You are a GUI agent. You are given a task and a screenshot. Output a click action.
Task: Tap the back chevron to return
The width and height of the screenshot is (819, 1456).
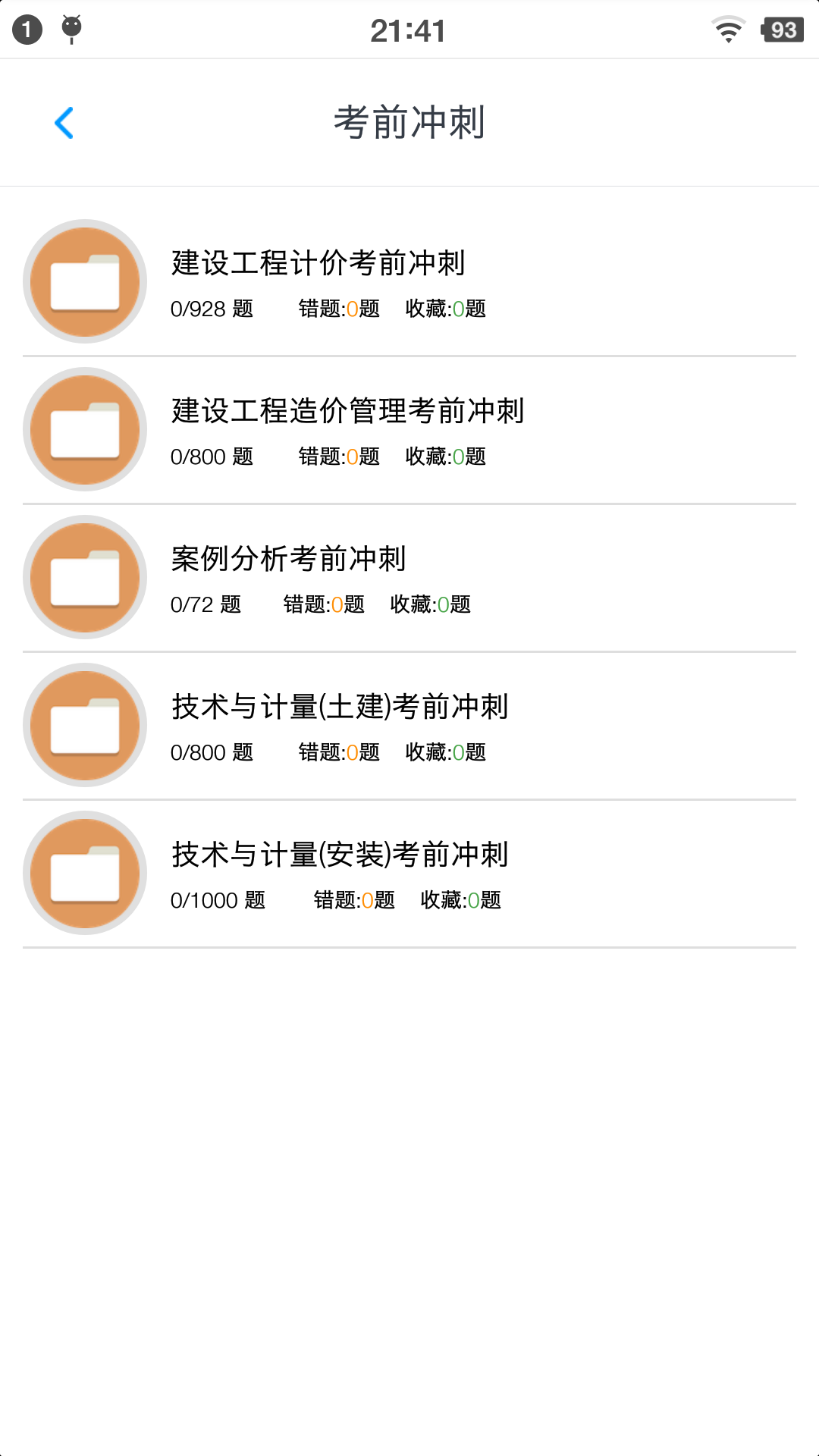[x=65, y=122]
